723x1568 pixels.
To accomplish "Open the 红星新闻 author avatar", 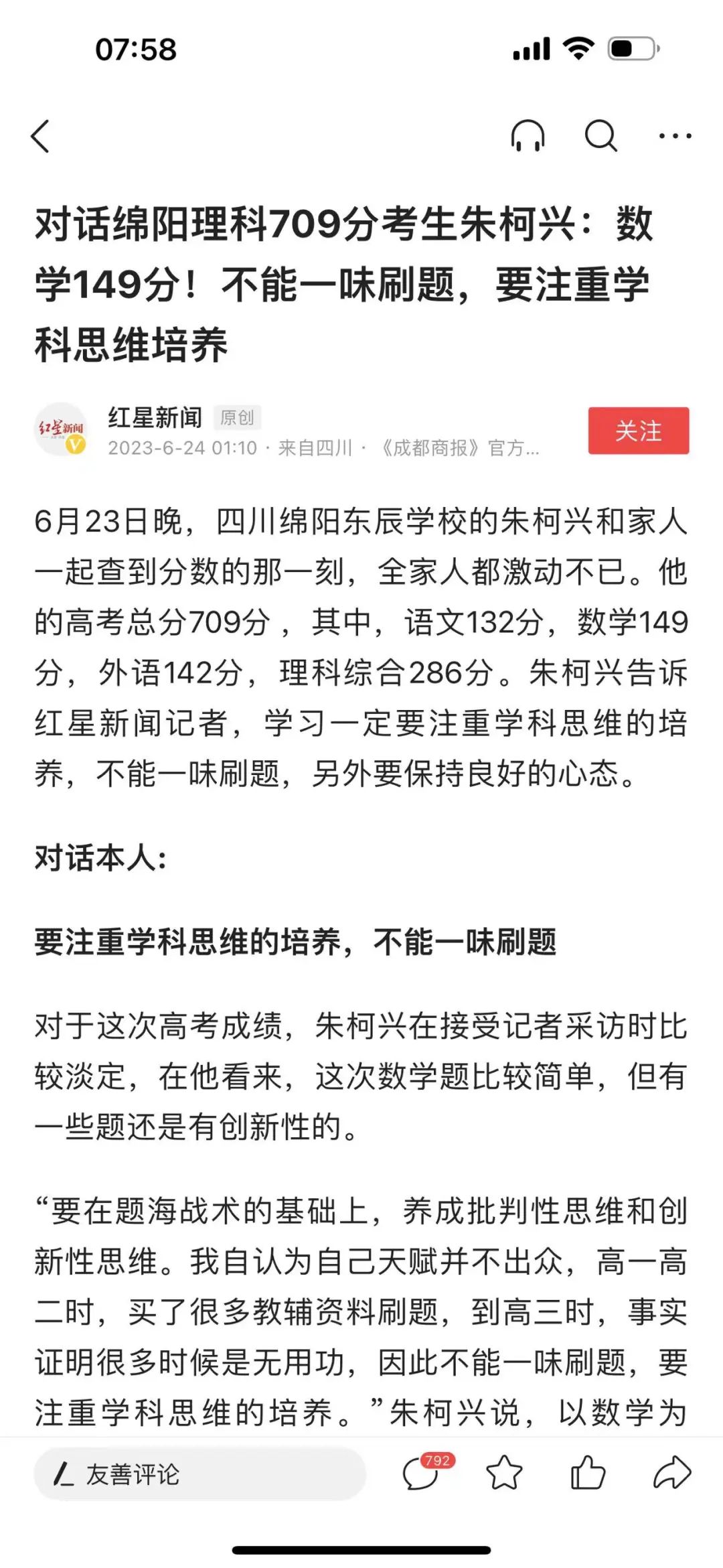I will coord(61,429).
